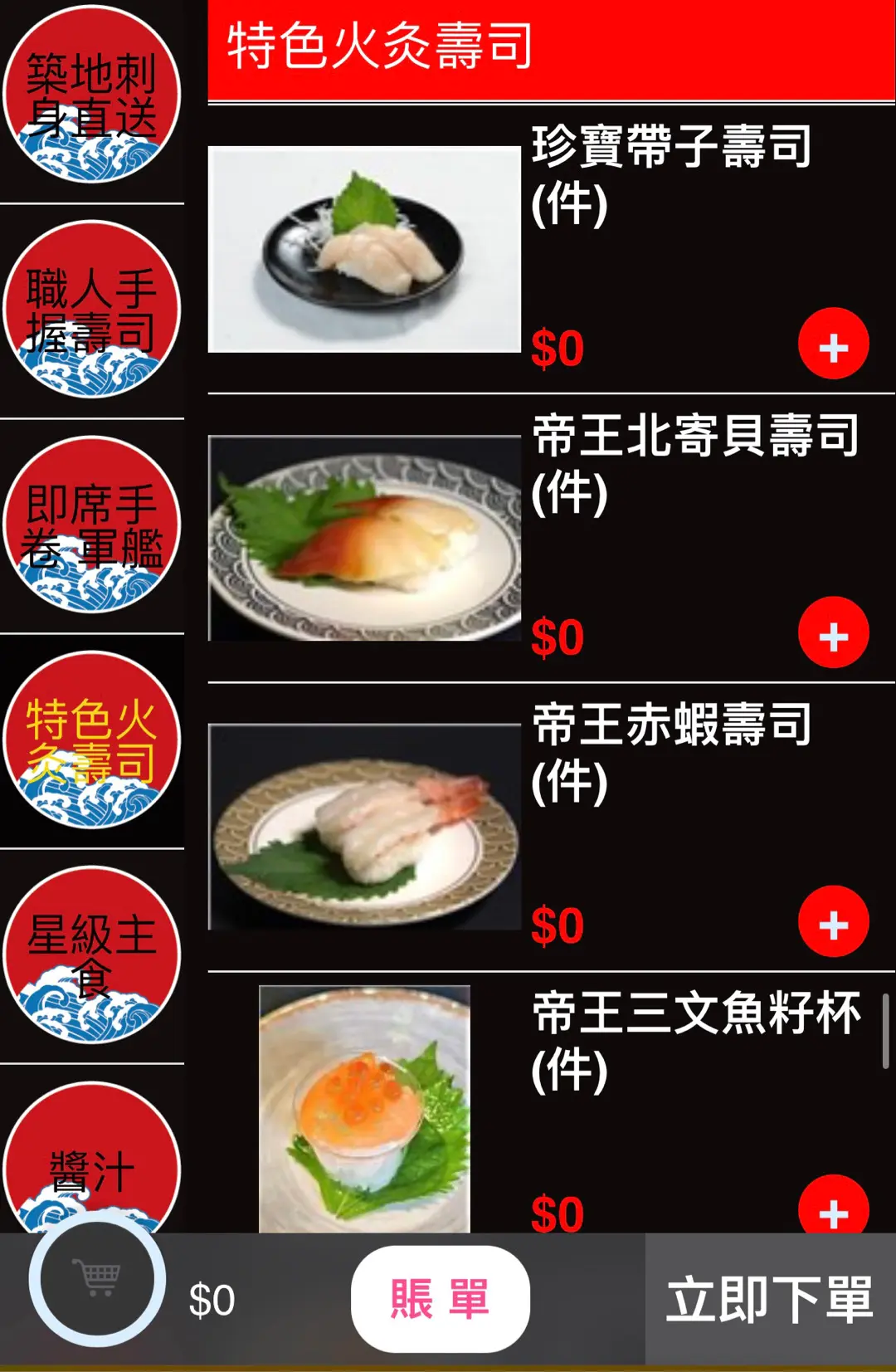This screenshot has width=896, height=1372.
Task: Open the shopping cart
Action: [x=97, y=1279]
